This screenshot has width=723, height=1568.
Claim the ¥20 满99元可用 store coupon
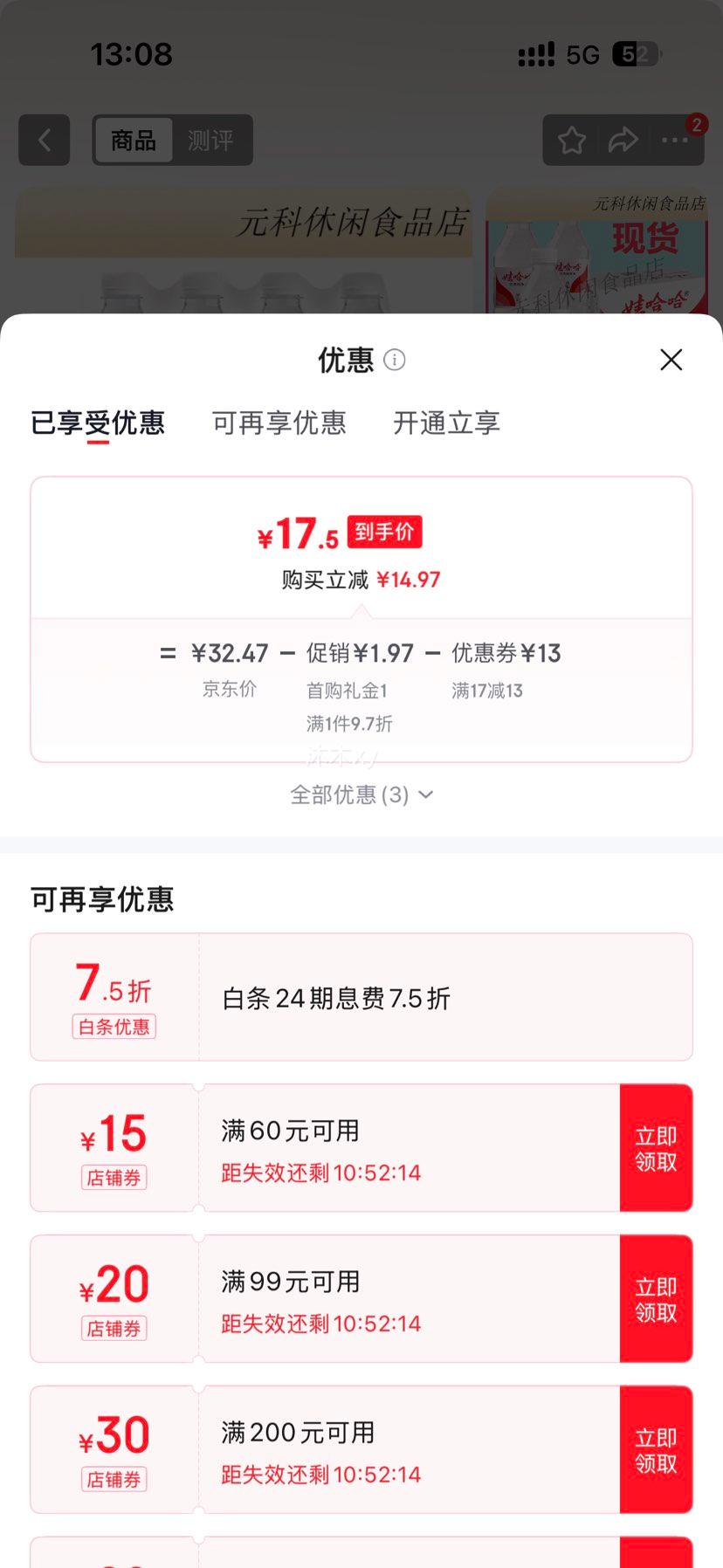tap(656, 1299)
